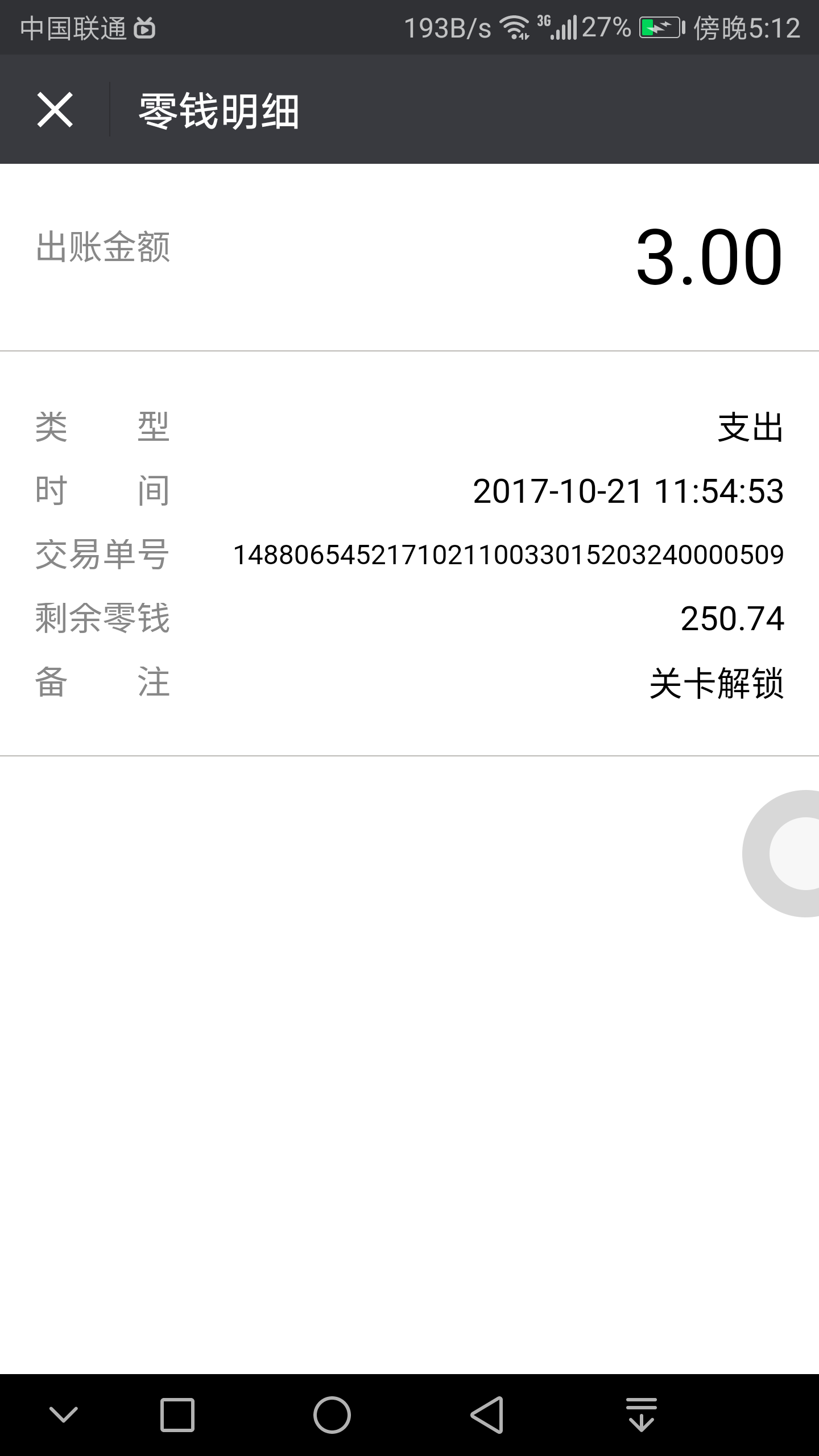Go back using the system back button

click(x=487, y=1414)
